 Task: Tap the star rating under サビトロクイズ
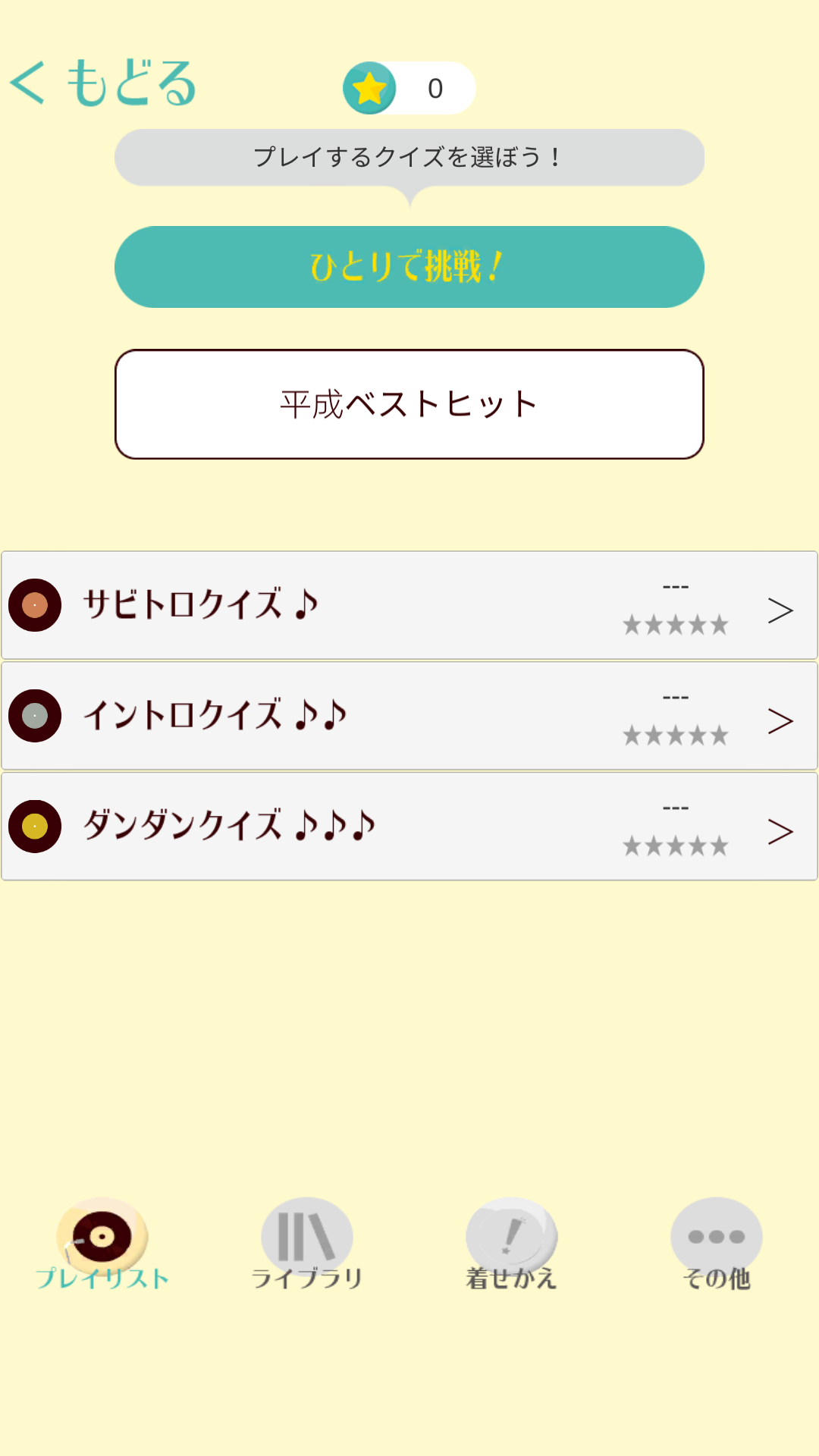pyautogui.click(x=675, y=623)
